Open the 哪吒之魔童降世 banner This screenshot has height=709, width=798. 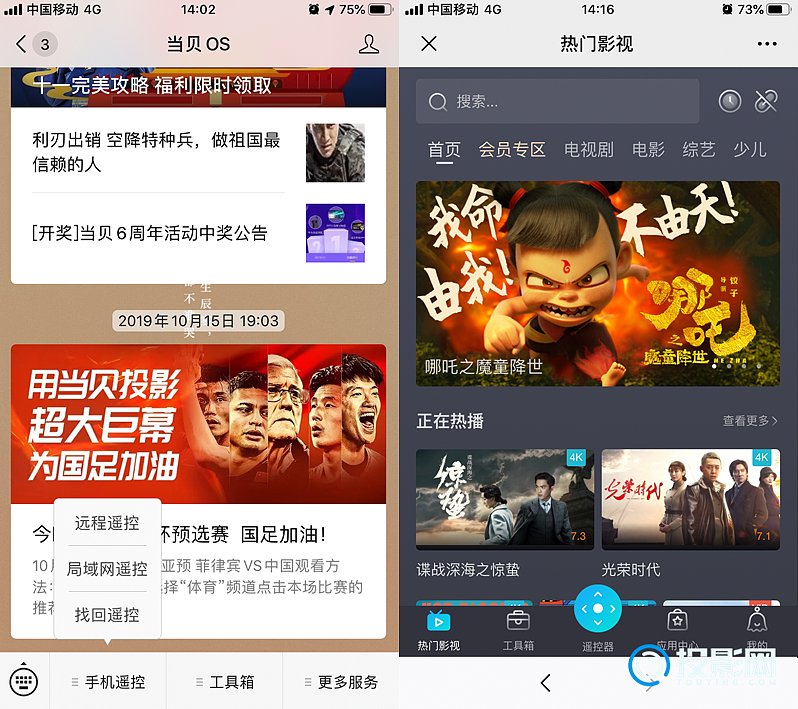[597, 282]
